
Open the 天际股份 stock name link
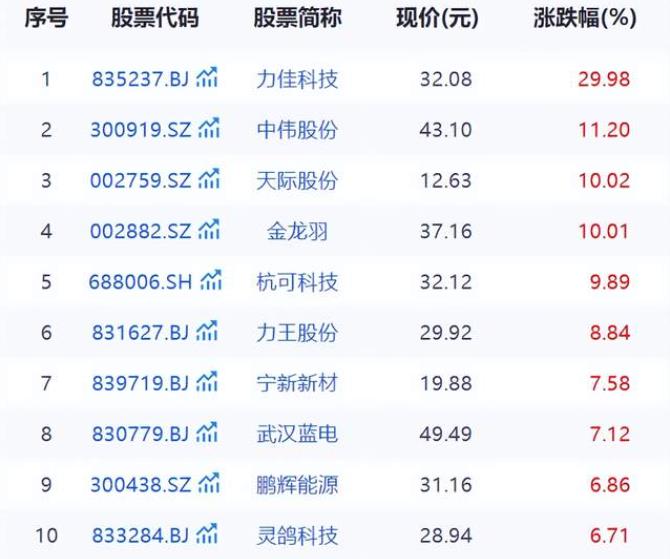click(x=297, y=181)
